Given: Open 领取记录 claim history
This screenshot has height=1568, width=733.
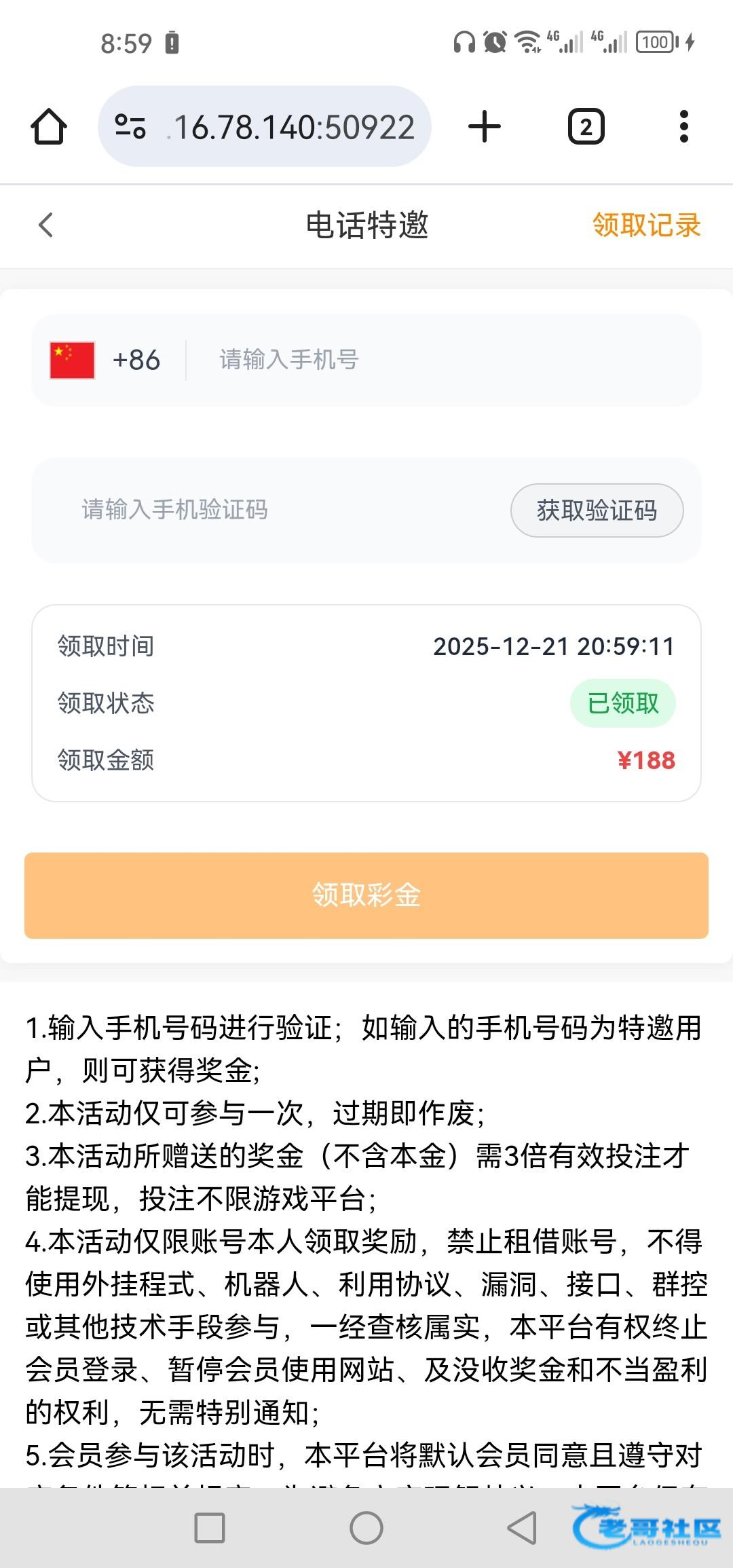Looking at the screenshot, I should click(x=646, y=225).
